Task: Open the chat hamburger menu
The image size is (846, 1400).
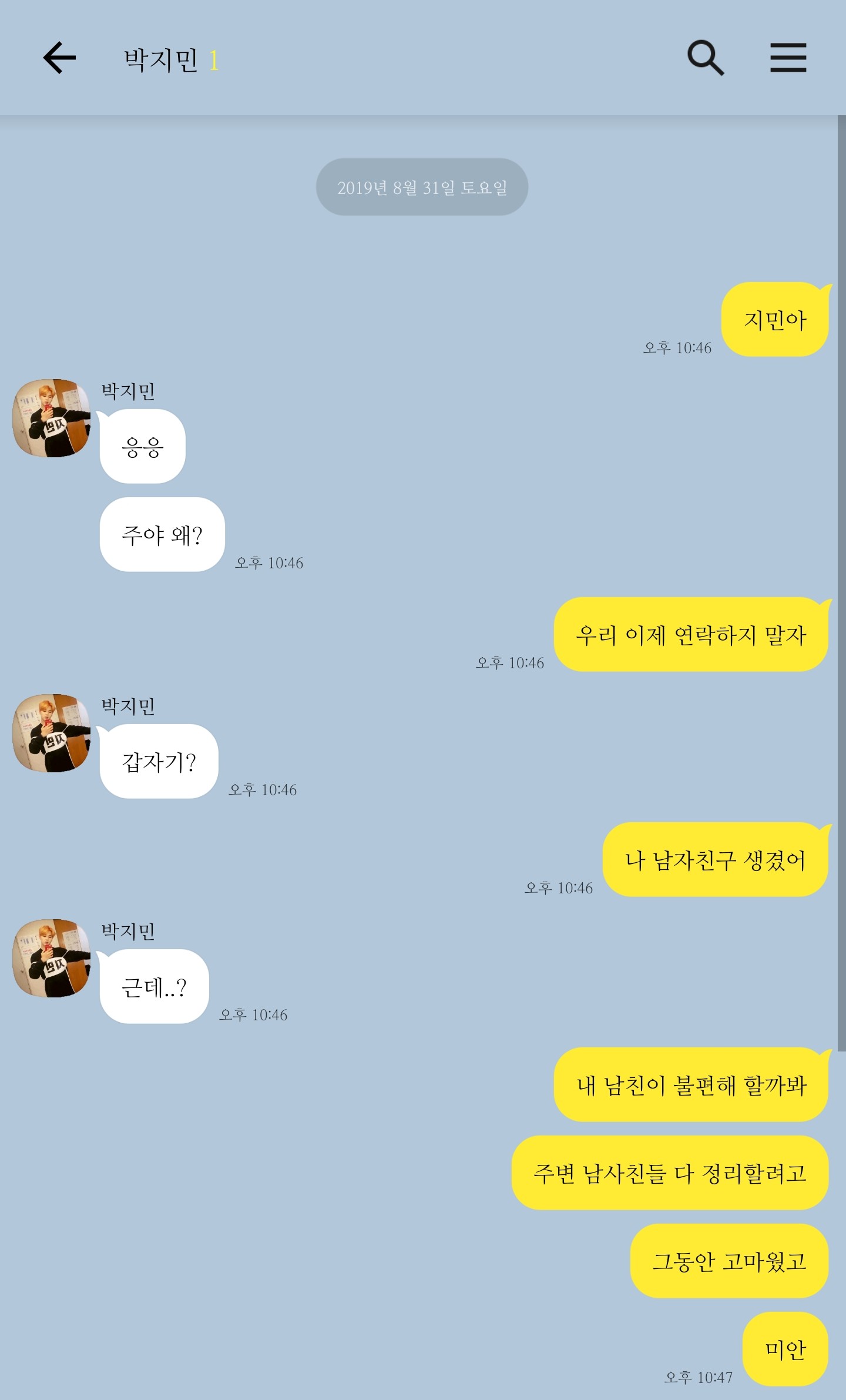Action: tap(788, 58)
